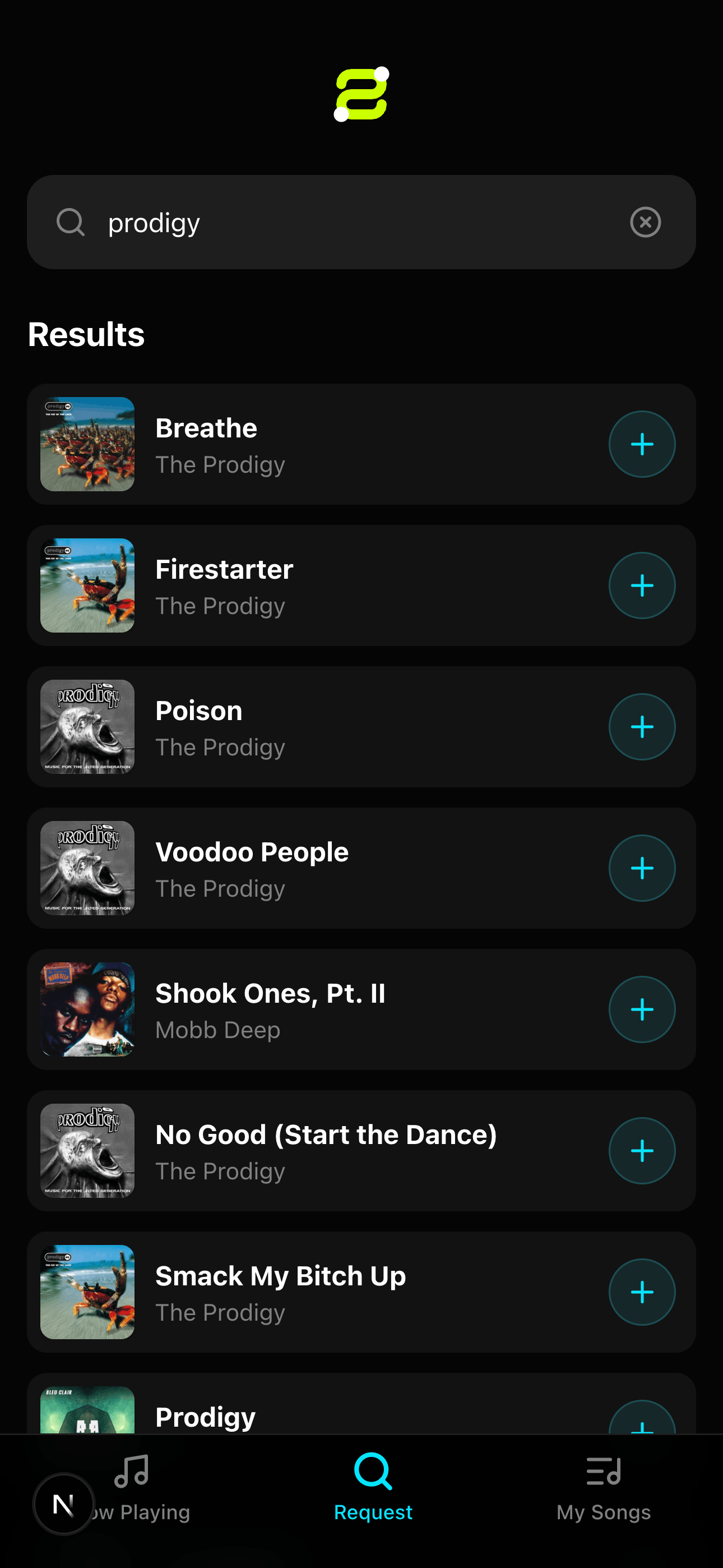The width and height of the screenshot is (723, 1568).
Task: Add Breathe using its plus icon
Action: click(x=642, y=444)
